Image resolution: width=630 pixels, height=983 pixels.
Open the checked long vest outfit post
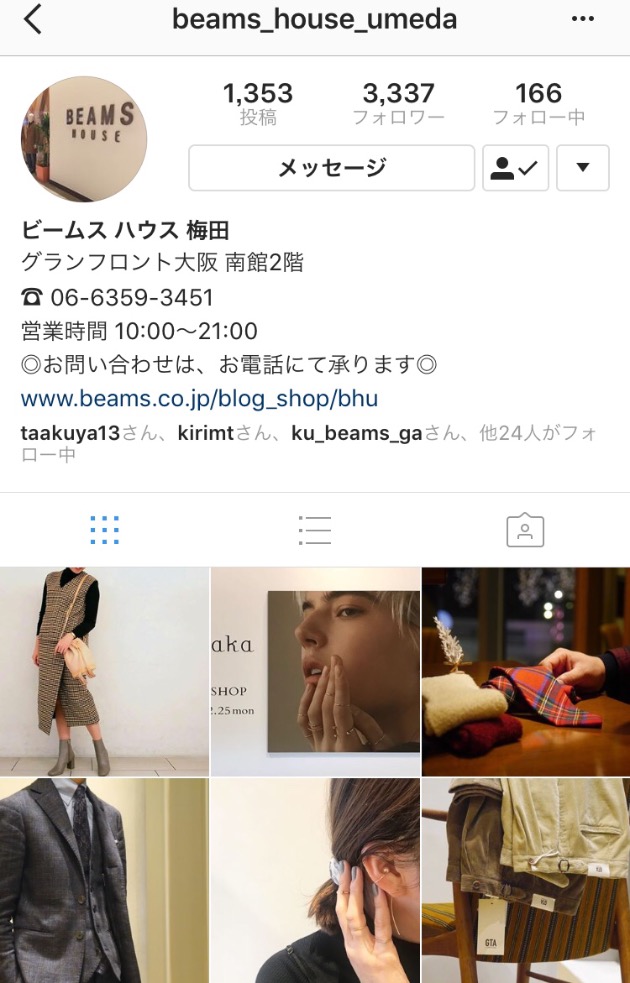pos(104,671)
